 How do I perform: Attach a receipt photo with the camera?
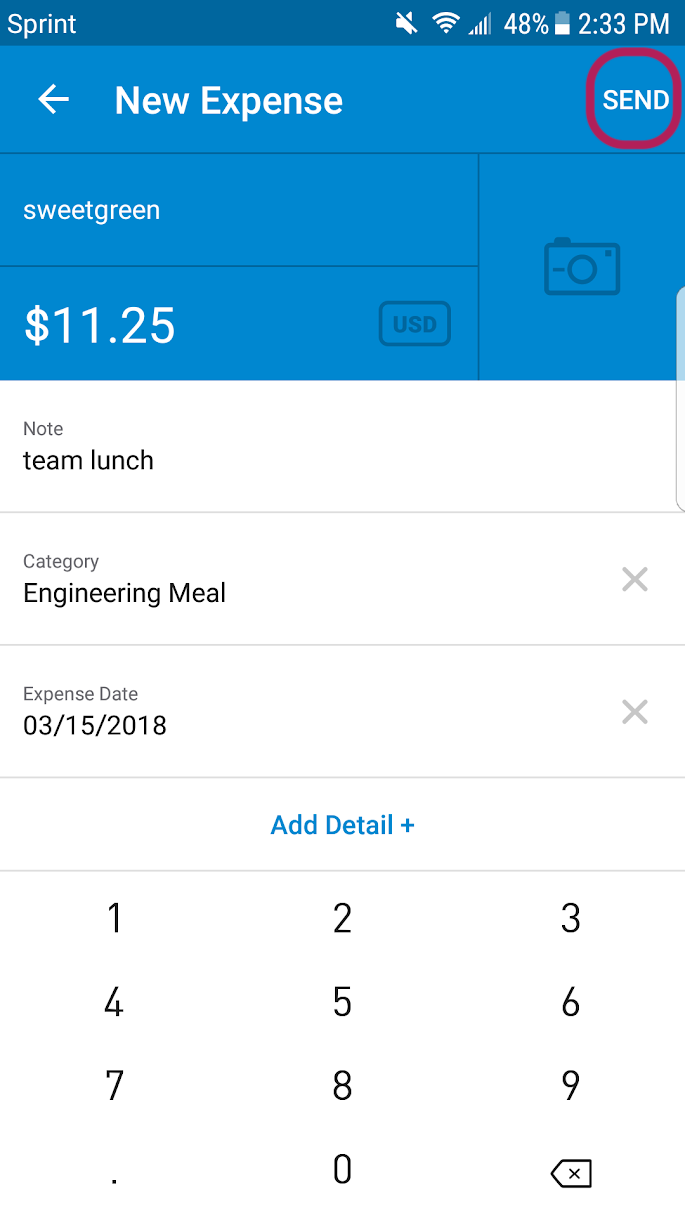[x=582, y=267]
